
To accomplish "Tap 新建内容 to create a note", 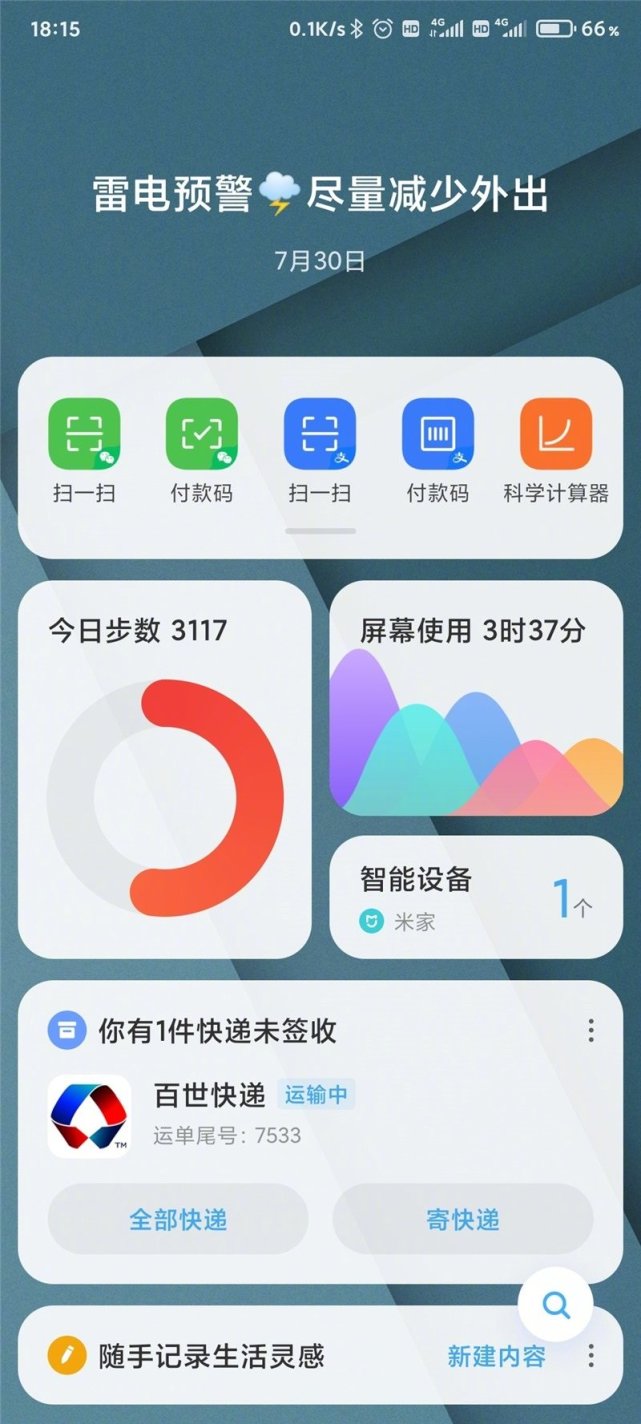I will (x=497, y=1357).
